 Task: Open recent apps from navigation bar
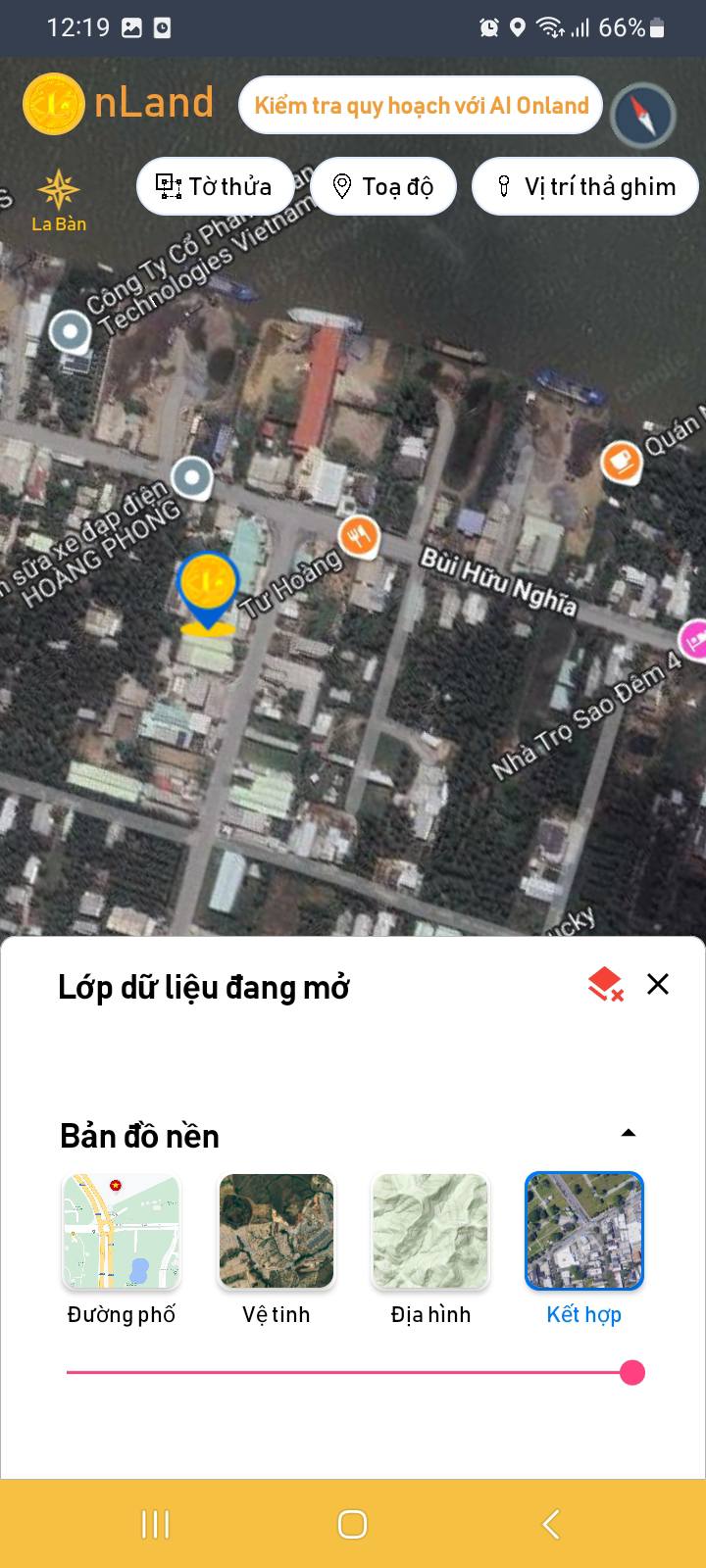tap(156, 1524)
